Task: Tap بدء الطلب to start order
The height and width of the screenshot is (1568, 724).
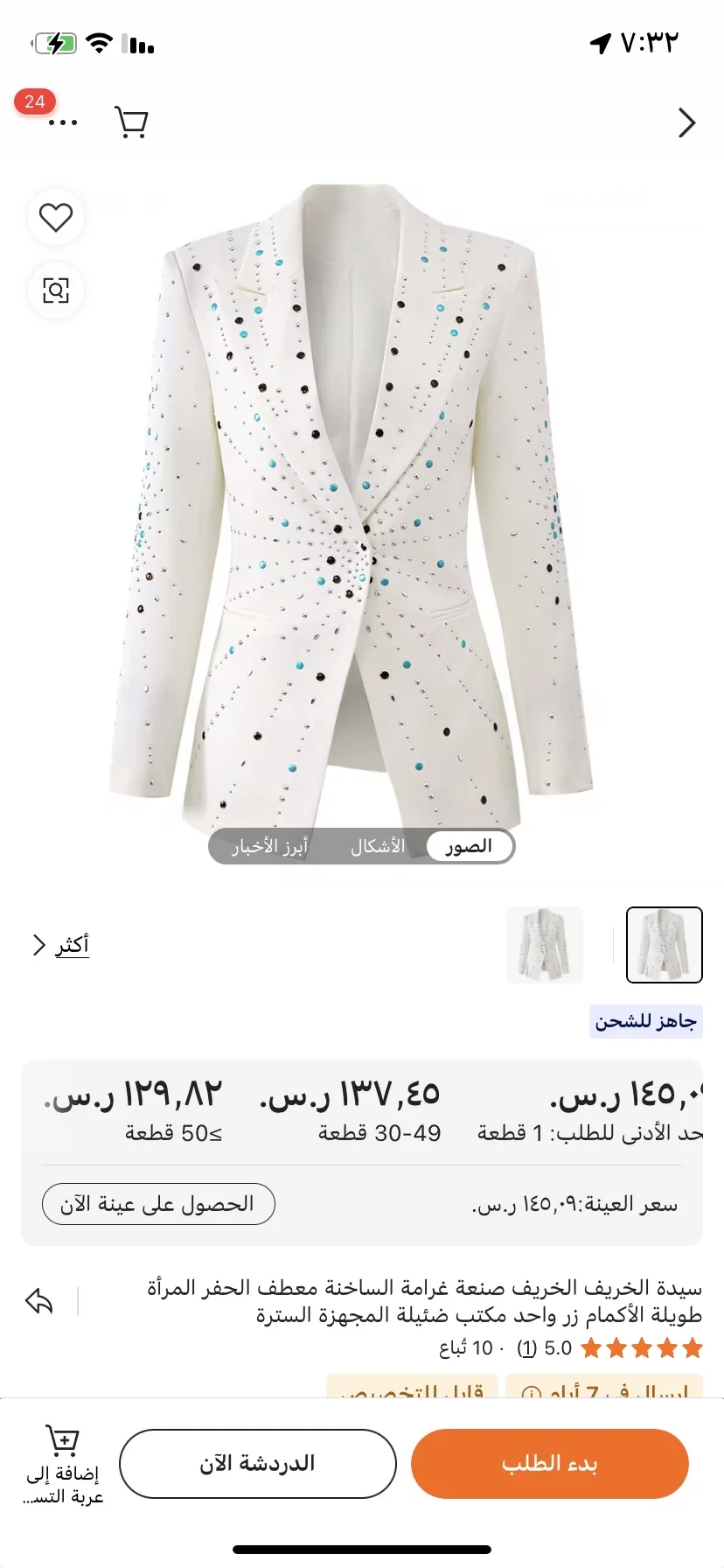Action: [x=550, y=1464]
